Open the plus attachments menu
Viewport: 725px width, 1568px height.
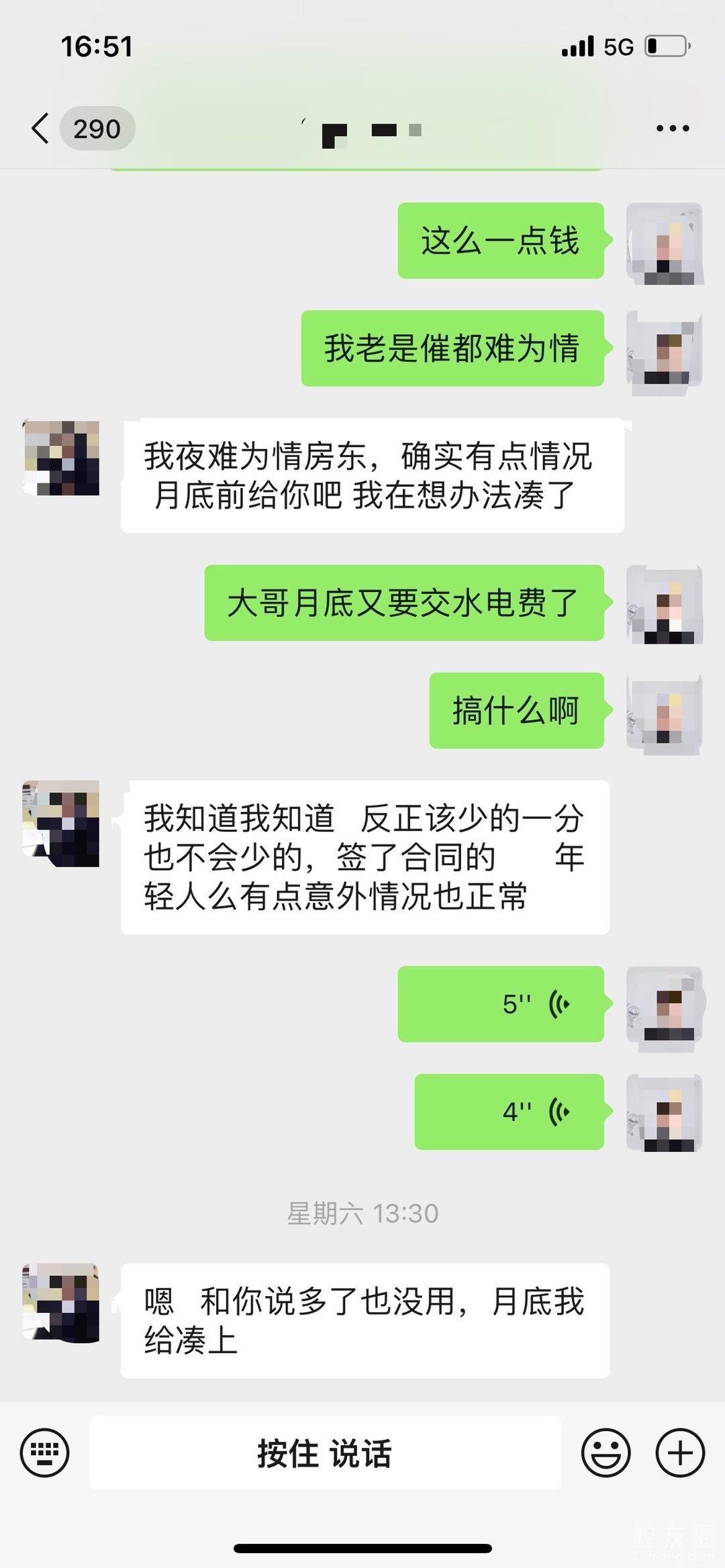680,1453
